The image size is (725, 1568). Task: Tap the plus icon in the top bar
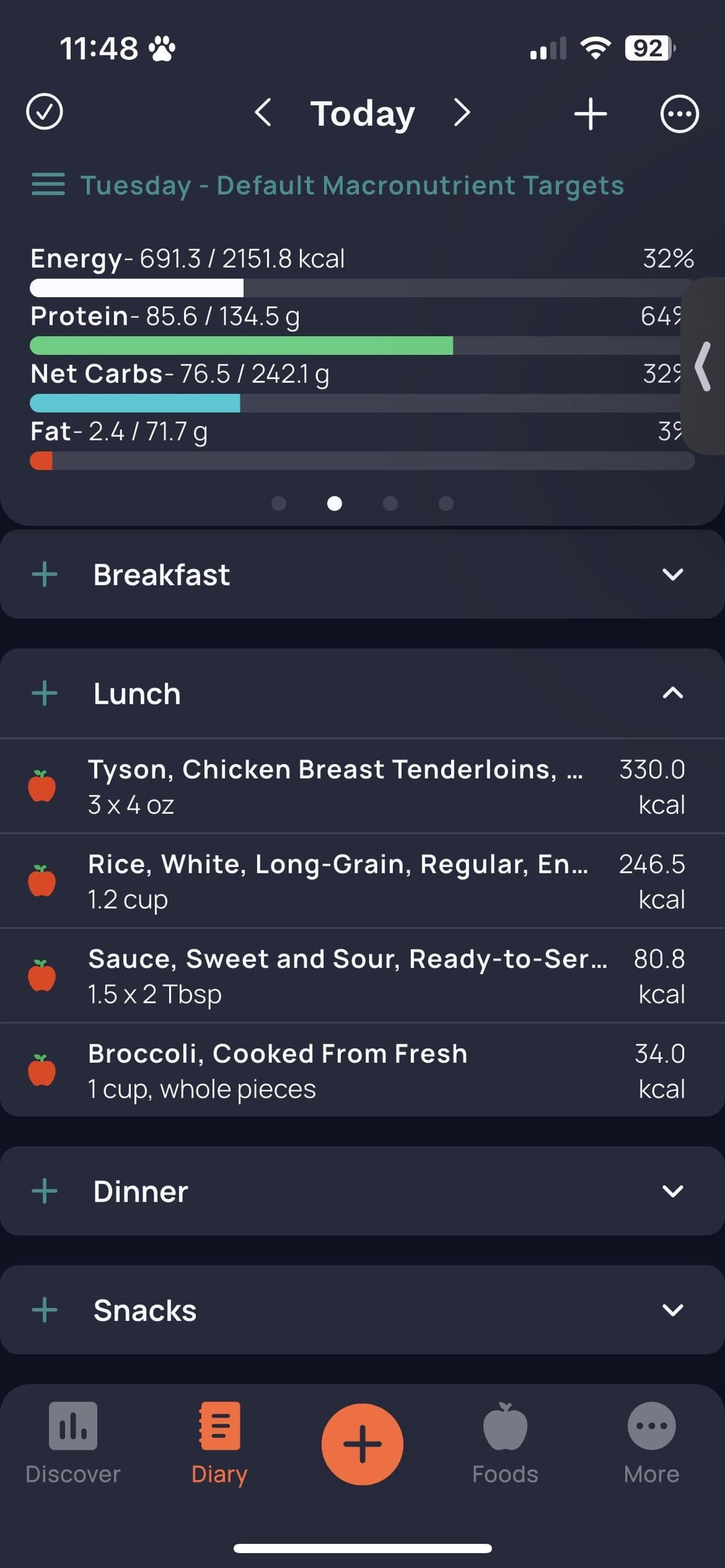coord(591,113)
